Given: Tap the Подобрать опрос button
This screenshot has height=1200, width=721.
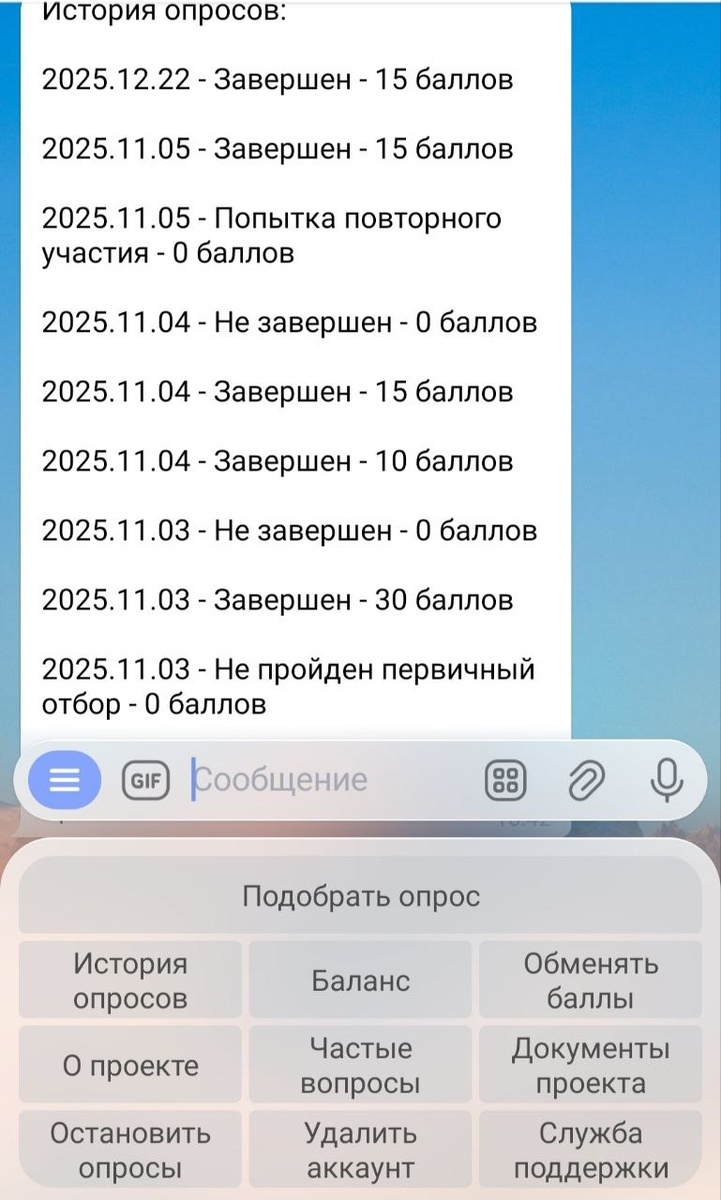Looking at the screenshot, I should pyautogui.click(x=360, y=897).
